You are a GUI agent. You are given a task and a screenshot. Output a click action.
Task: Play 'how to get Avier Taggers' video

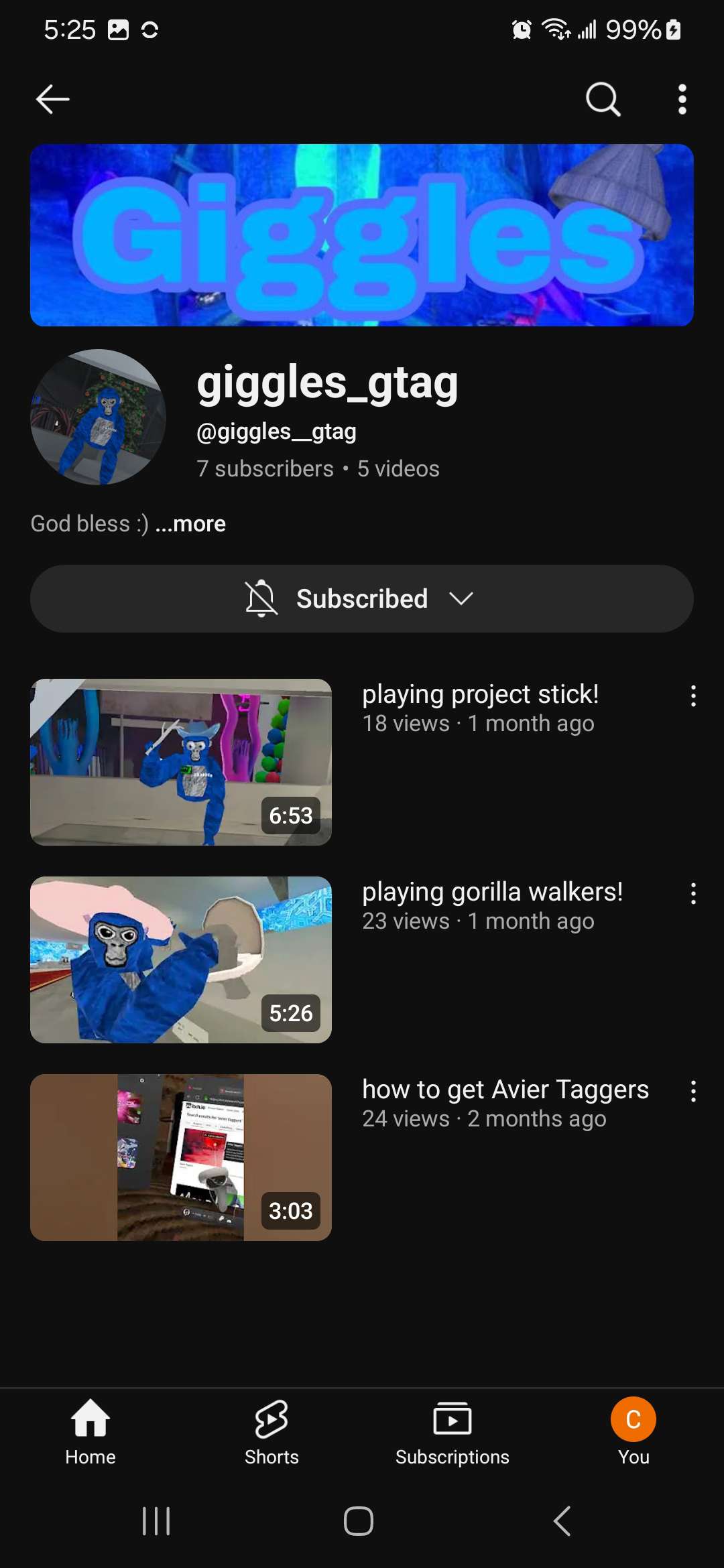click(181, 1157)
